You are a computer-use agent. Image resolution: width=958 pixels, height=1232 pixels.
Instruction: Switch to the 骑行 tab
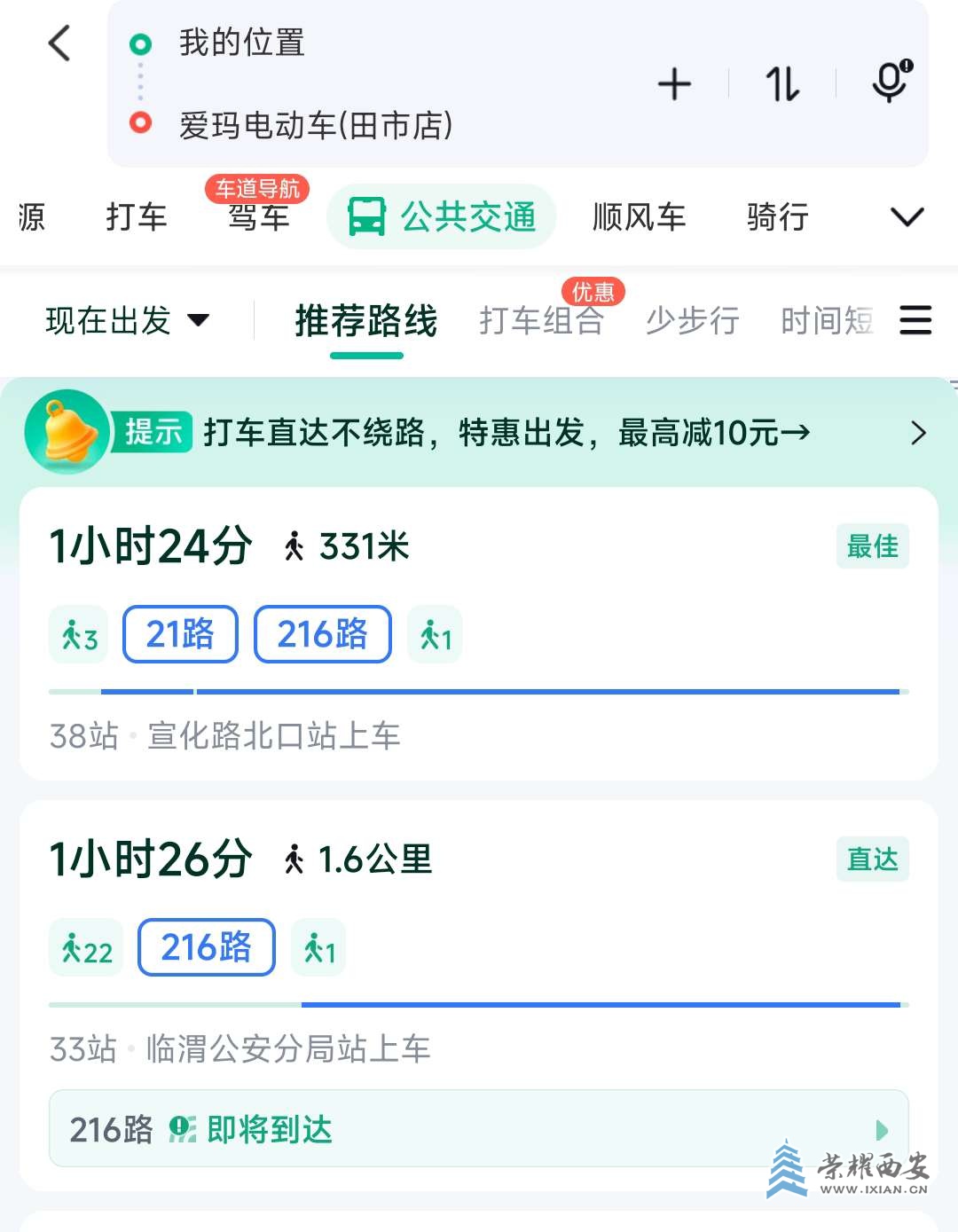point(777,216)
